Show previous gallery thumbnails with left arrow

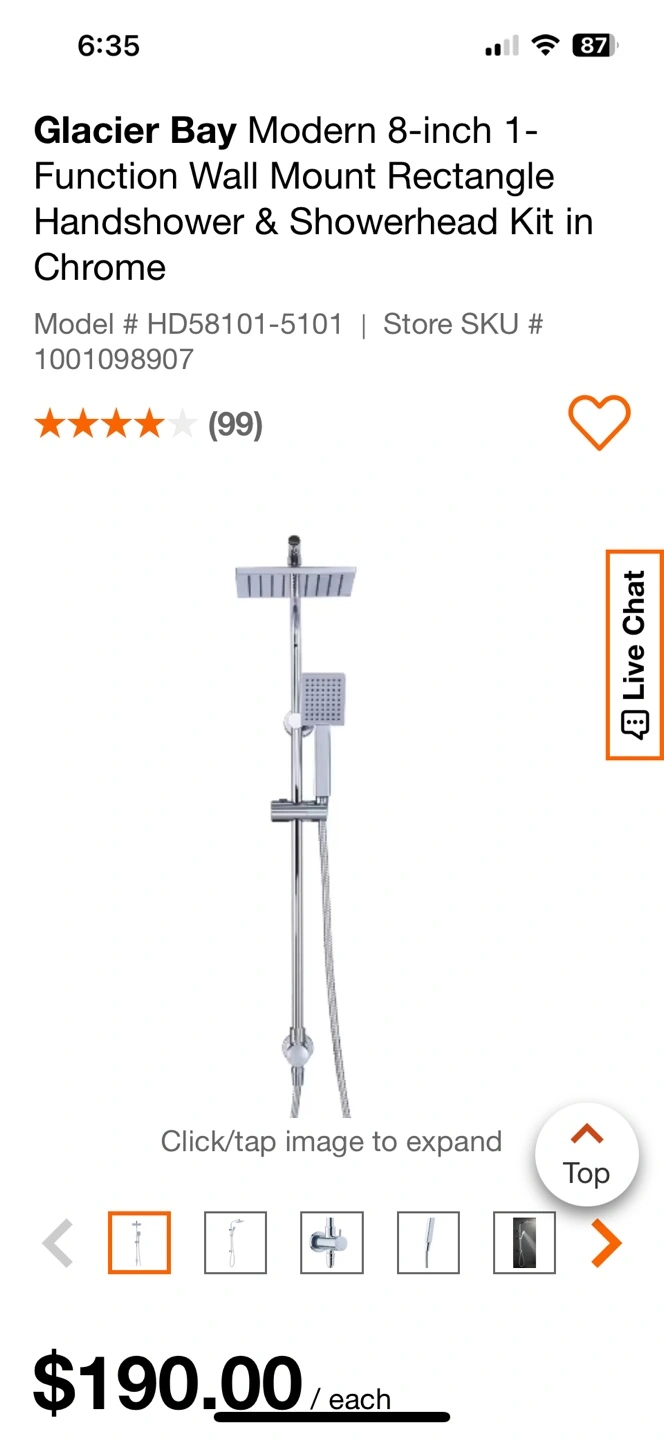pos(58,1243)
